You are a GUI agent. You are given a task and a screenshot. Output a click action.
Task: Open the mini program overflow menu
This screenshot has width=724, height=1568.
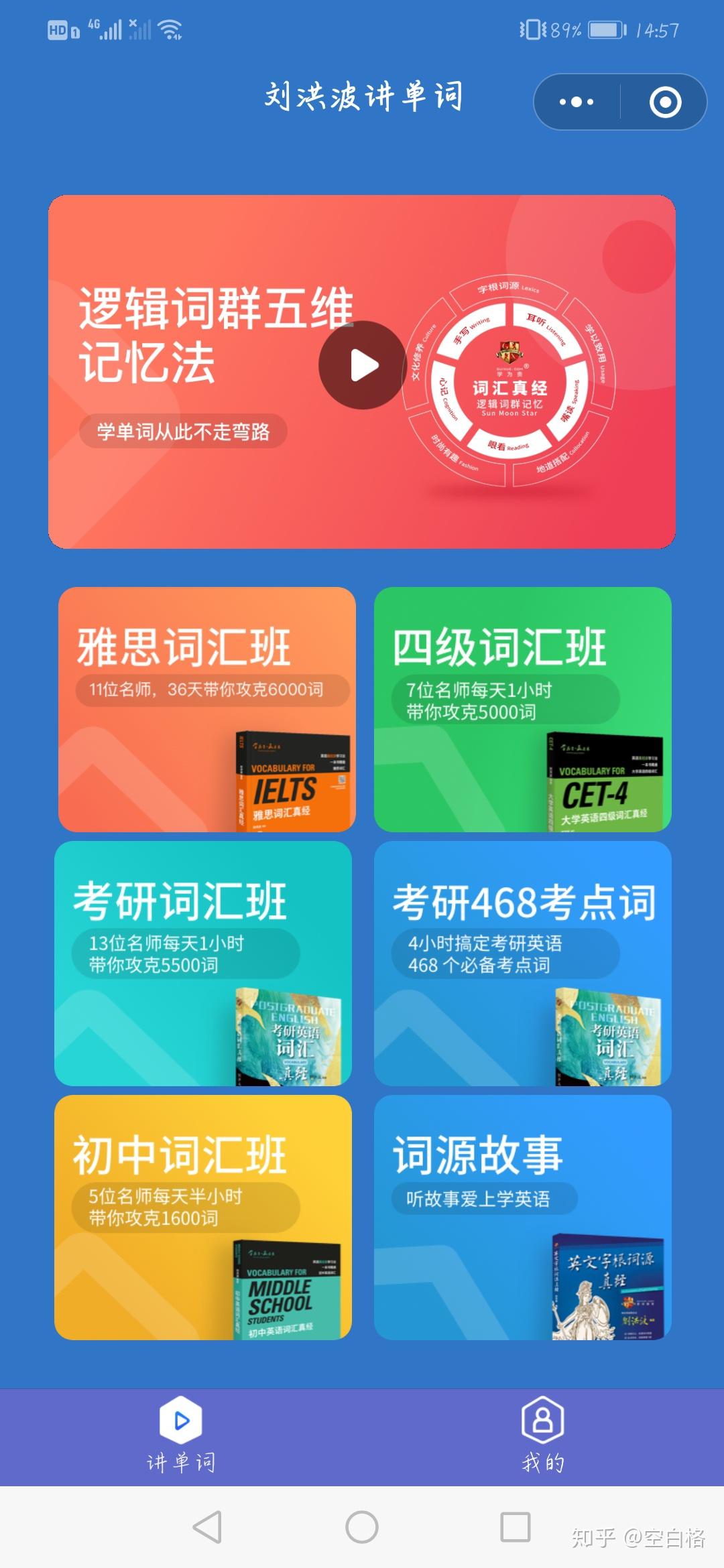click(x=577, y=102)
